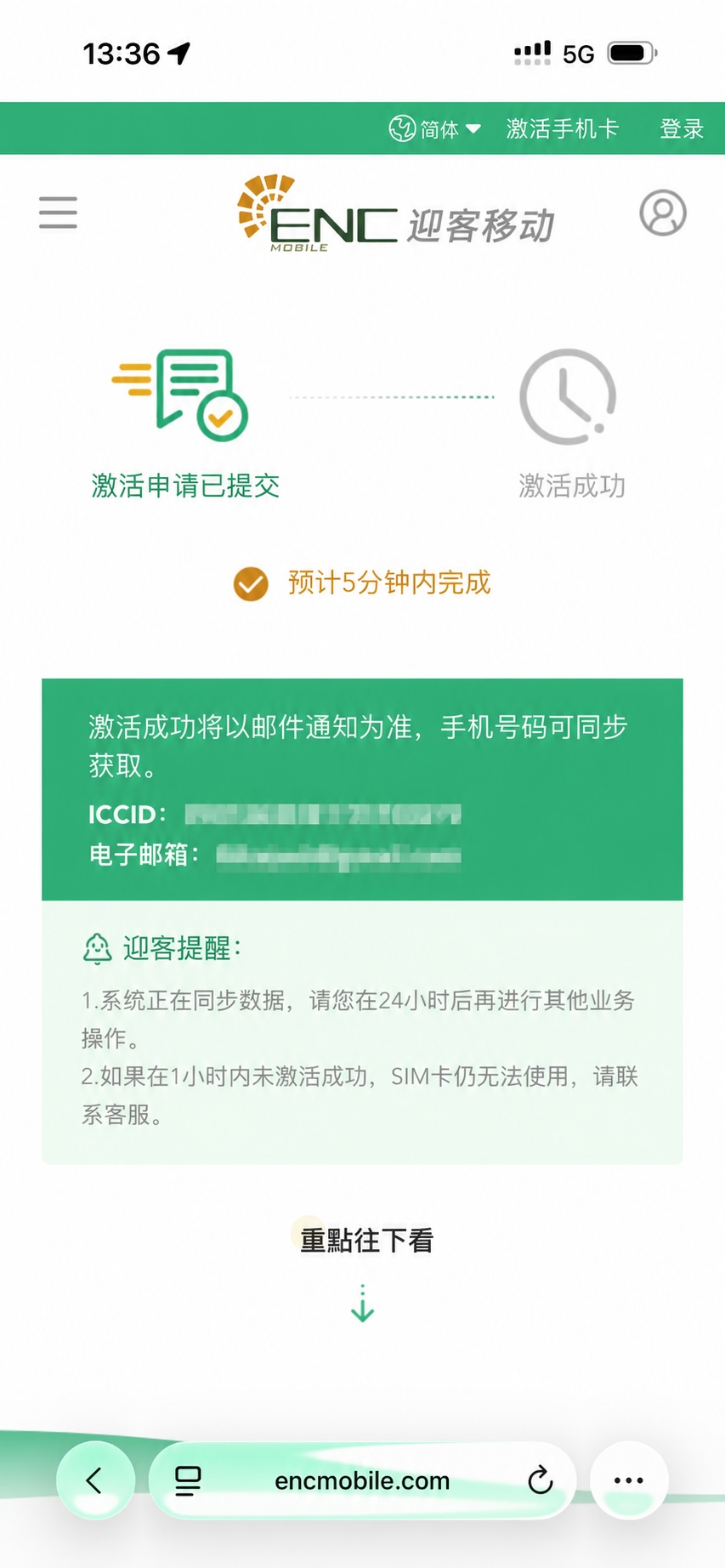
Task: Open the browser tabs button
Action: [188, 1480]
